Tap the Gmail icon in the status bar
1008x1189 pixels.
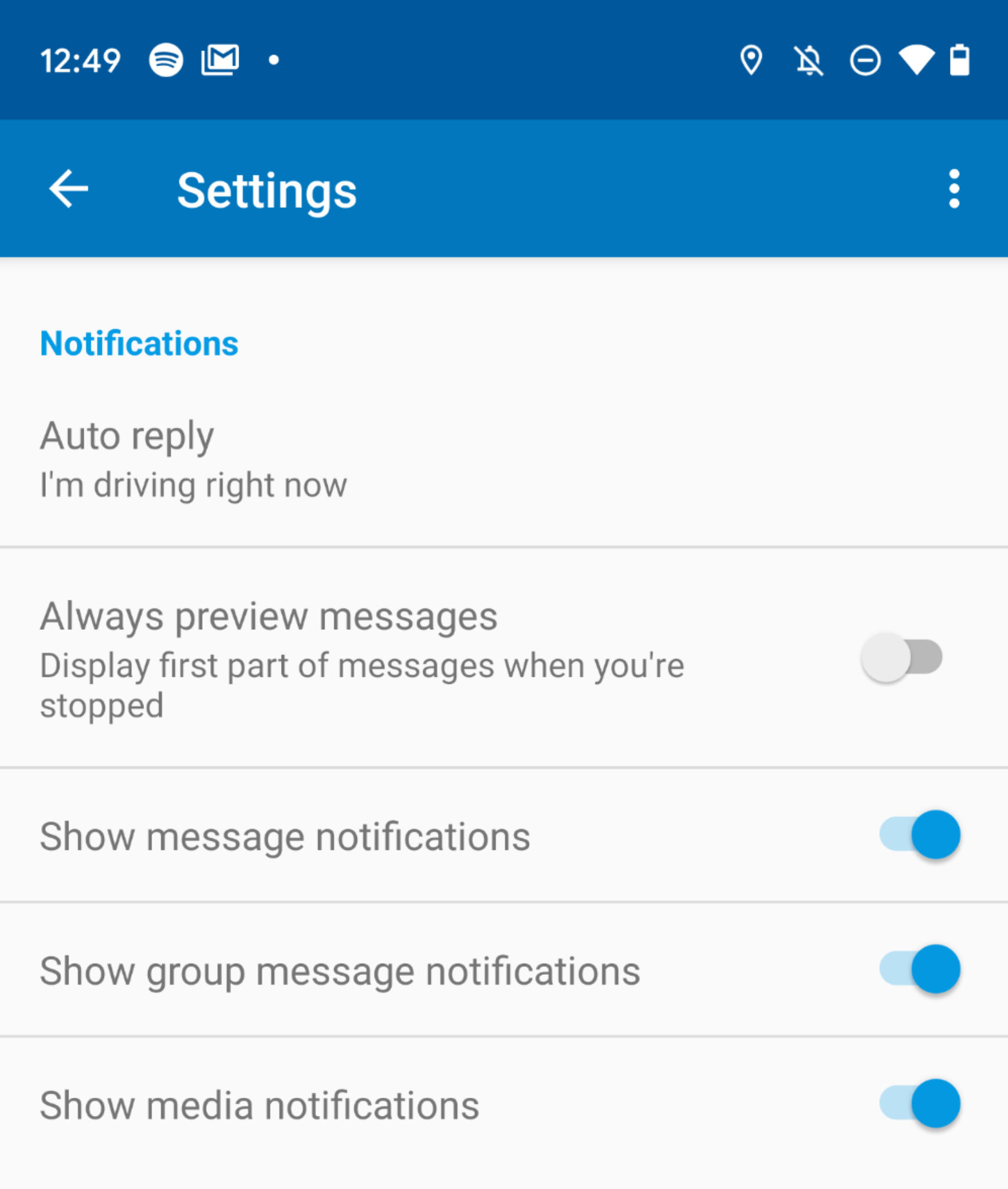221,60
